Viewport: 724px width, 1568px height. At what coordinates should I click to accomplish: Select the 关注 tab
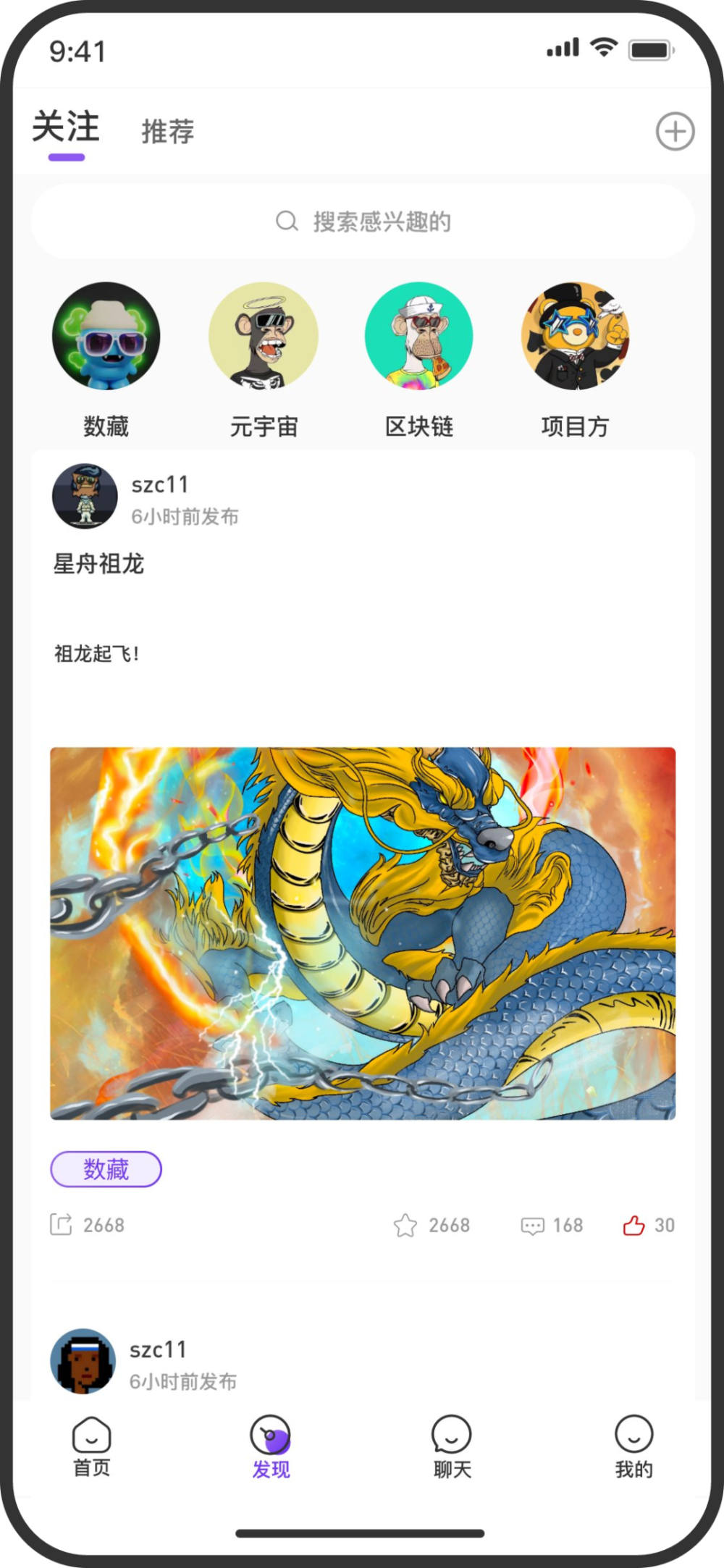[66, 127]
